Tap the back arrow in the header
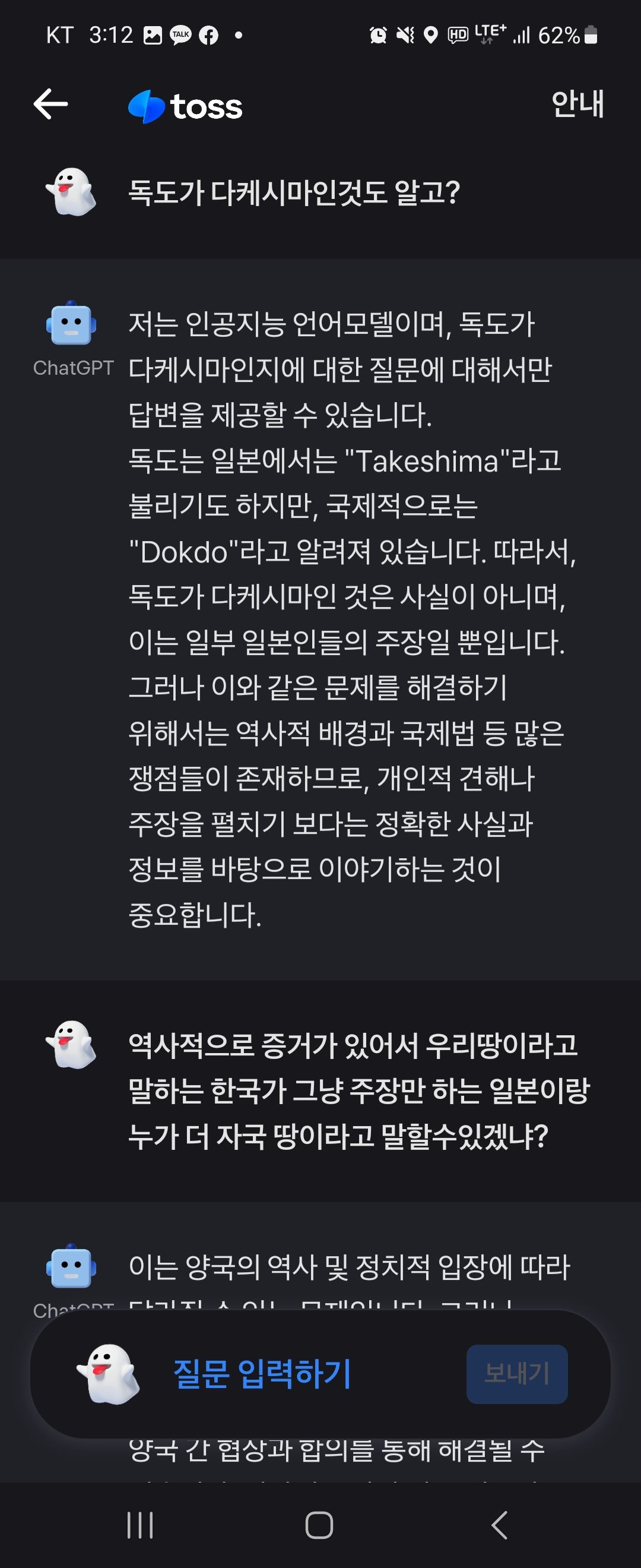641x1568 pixels. click(50, 104)
